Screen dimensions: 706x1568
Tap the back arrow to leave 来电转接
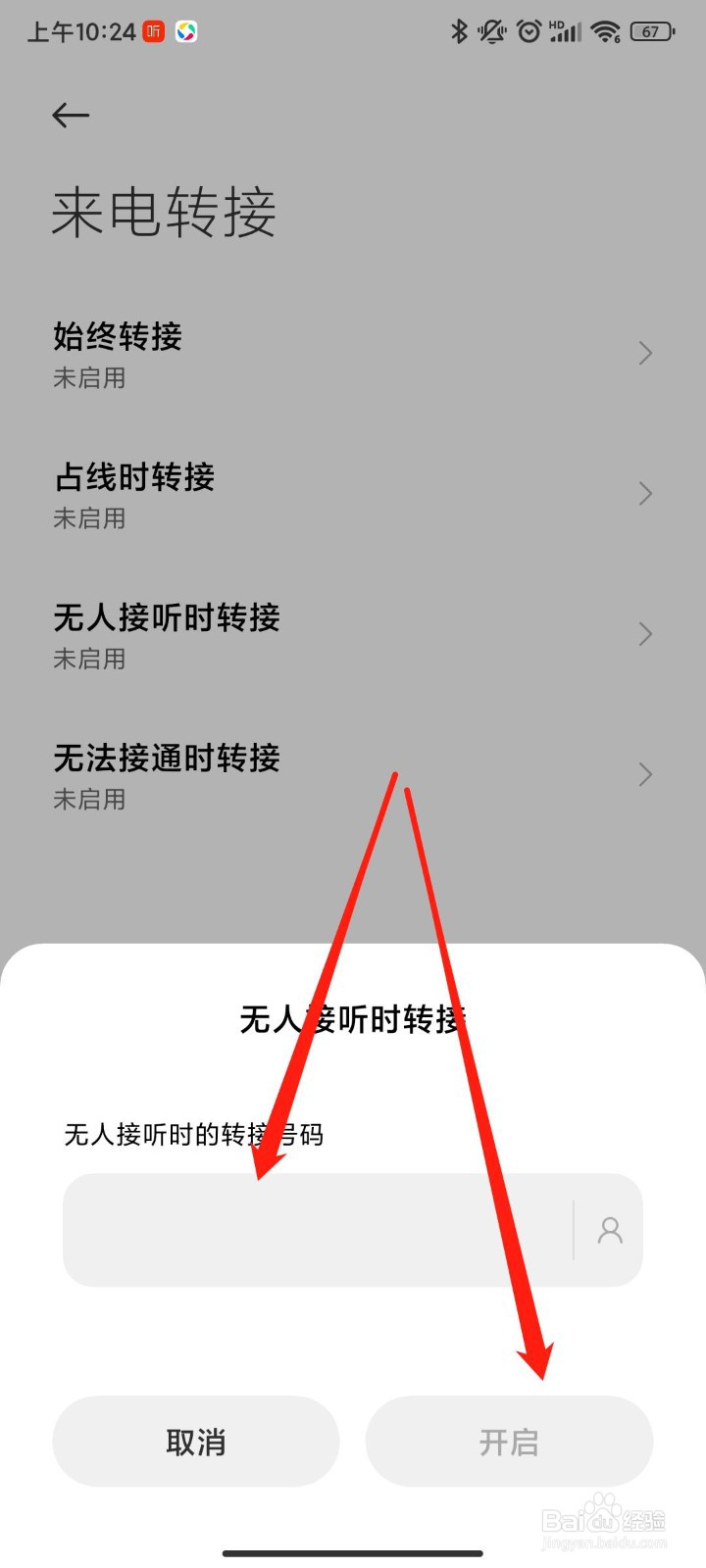coord(70,115)
